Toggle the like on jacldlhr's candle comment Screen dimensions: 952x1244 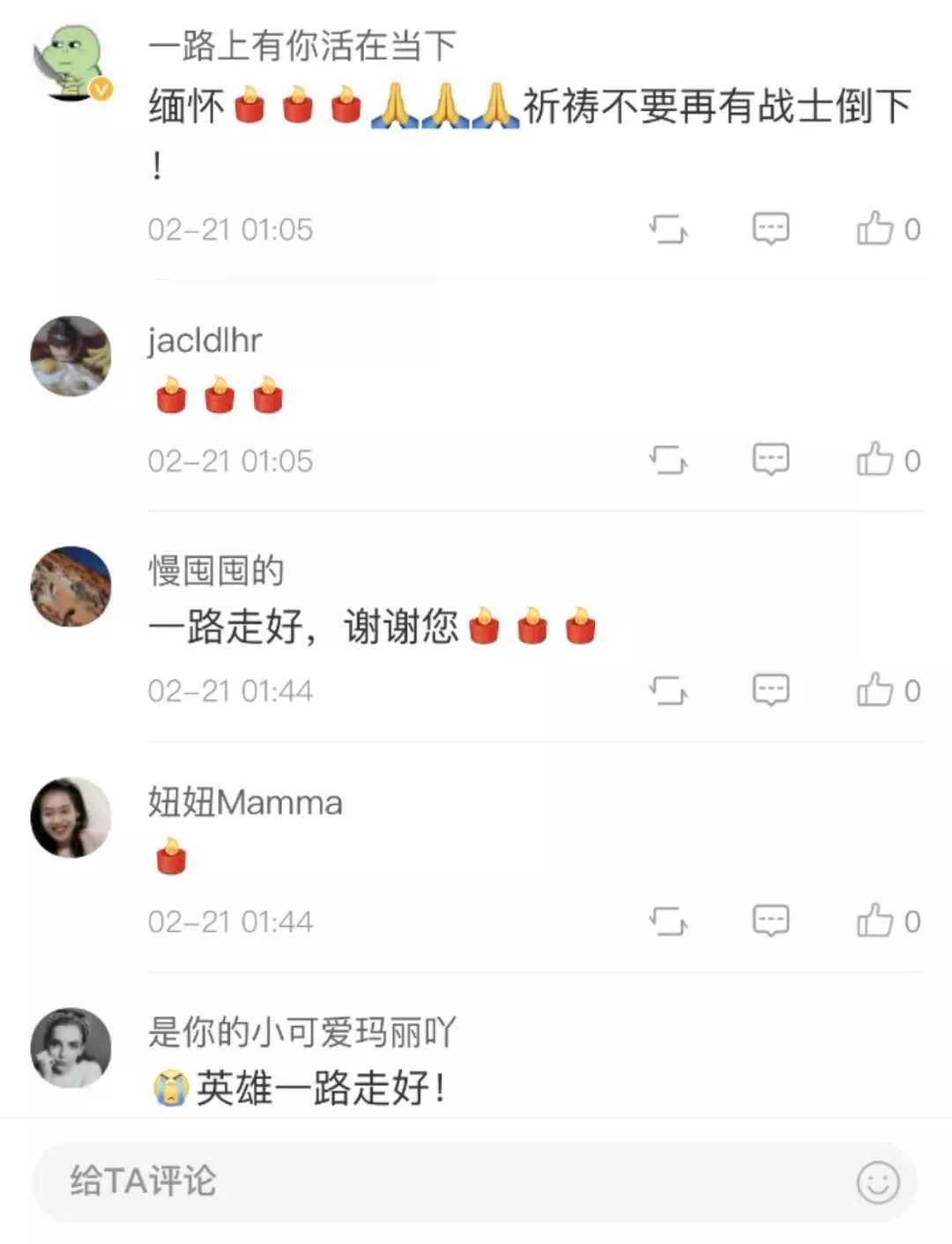pyautogui.click(x=876, y=458)
